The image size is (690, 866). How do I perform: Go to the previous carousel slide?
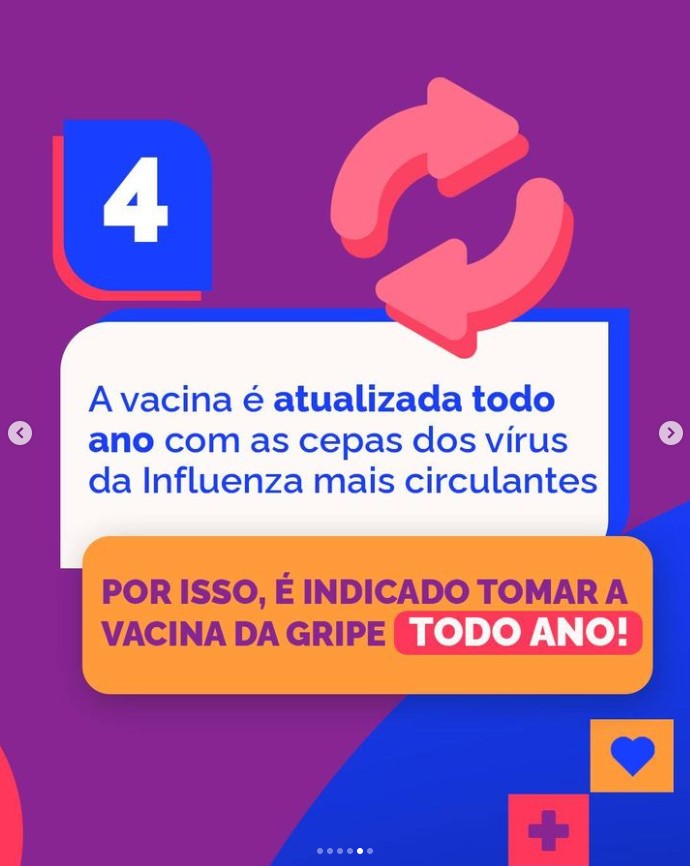[x=20, y=433]
